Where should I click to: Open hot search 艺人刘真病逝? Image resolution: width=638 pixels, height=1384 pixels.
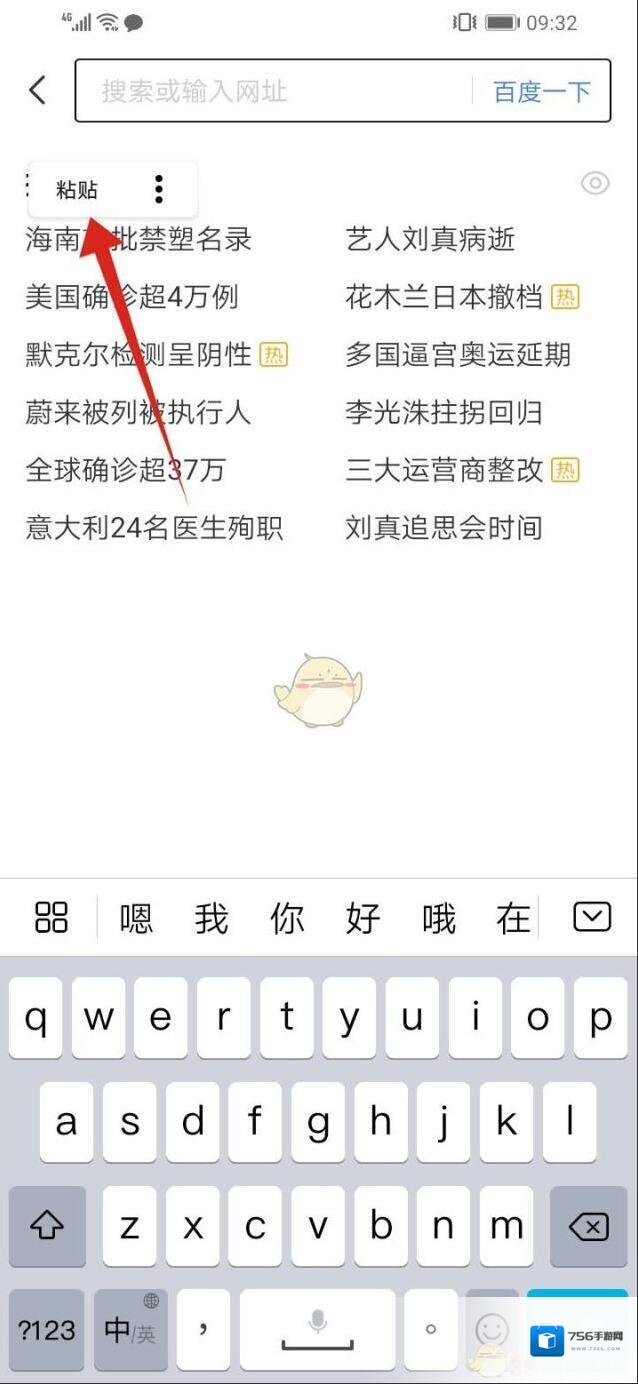[x=430, y=239]
